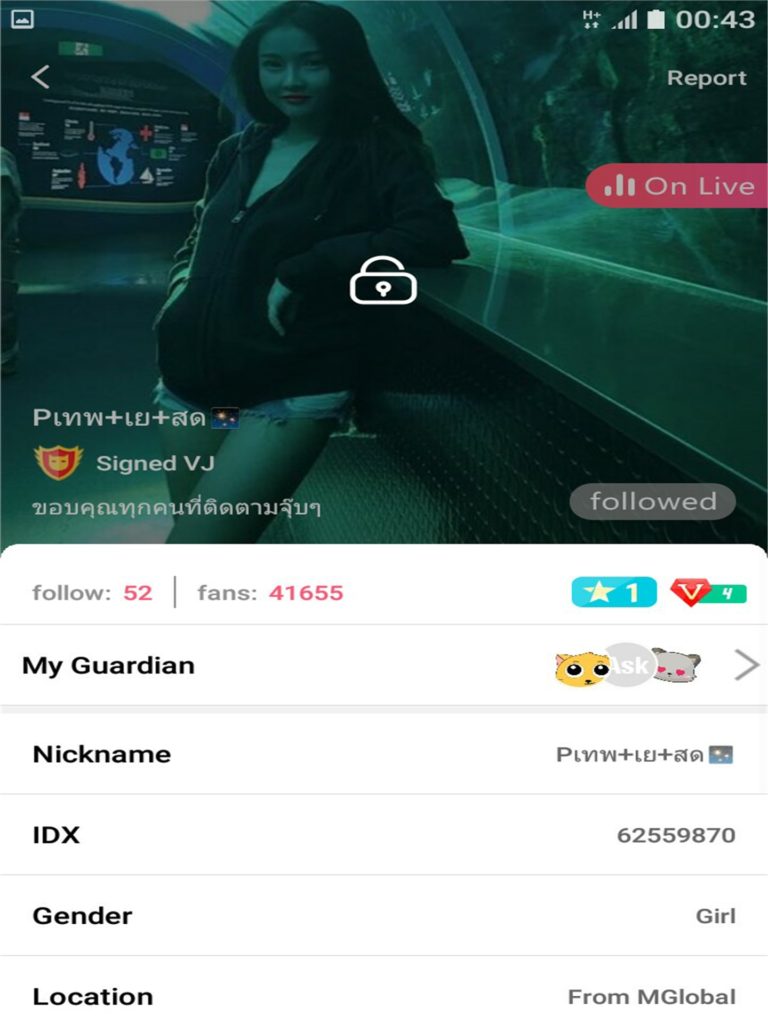Image resolution: width=768 pixels, height=1024 pixels.
Task: View the fans list of 41655
Action: [270, 593]
